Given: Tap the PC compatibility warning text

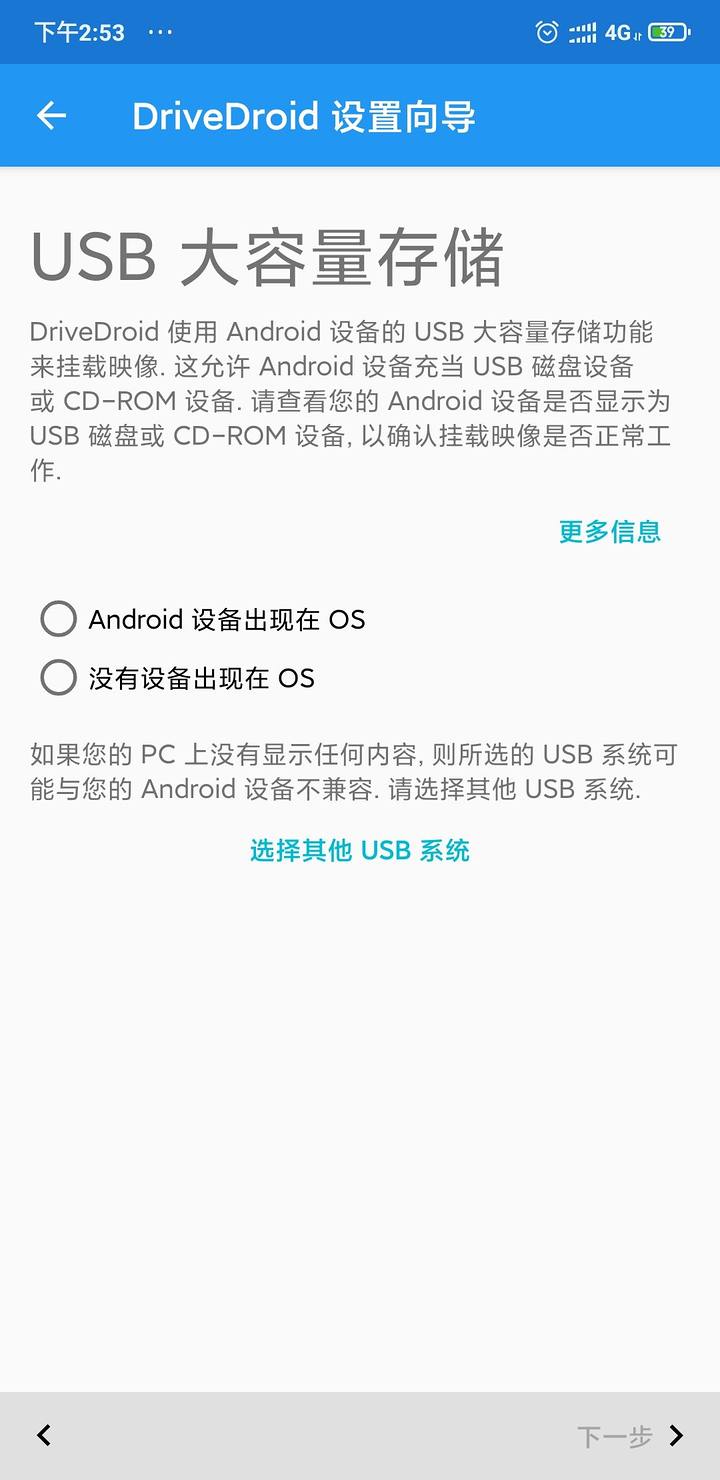Looking at the screenshot, I should (360, 772).
